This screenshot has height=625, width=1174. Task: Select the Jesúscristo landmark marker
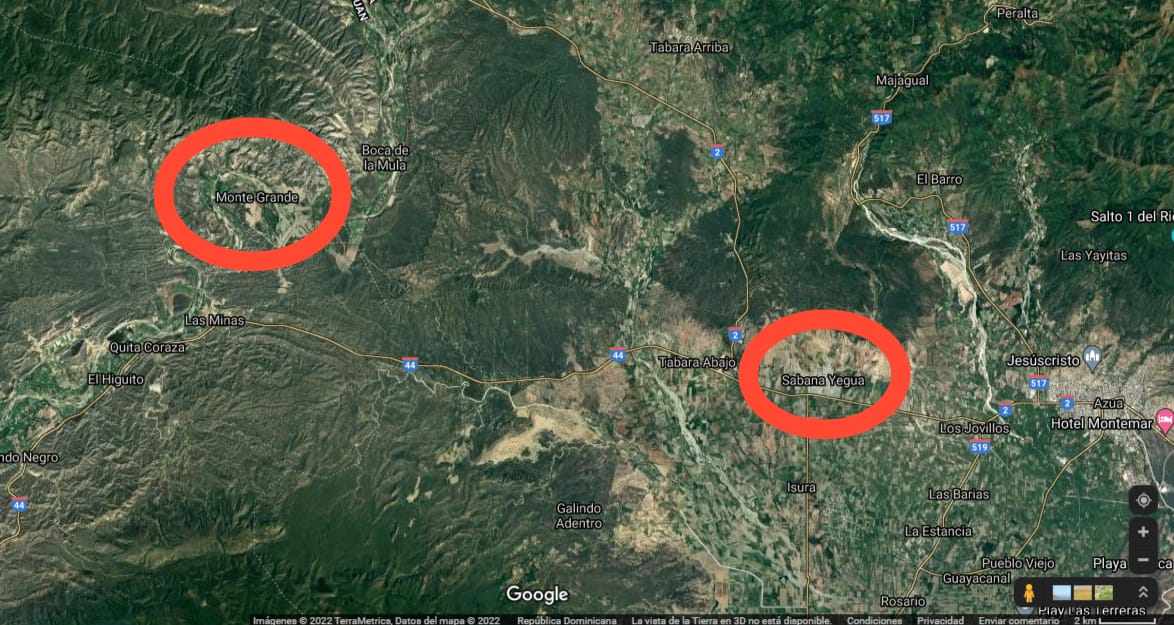1092,356
